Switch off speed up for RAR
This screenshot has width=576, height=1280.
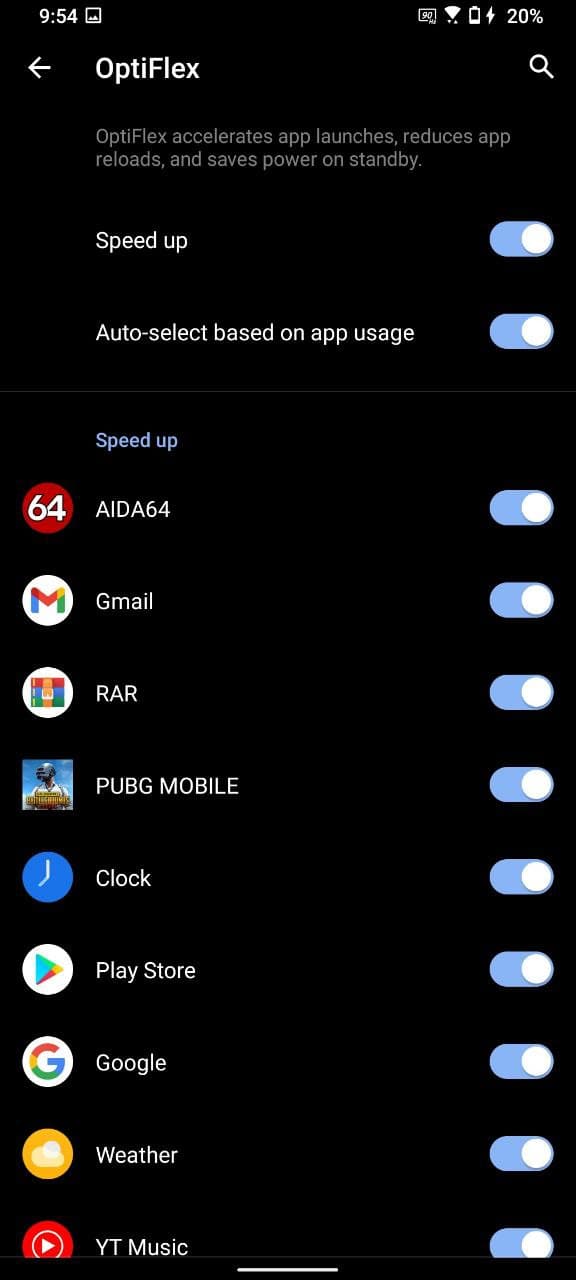(521, 692)
